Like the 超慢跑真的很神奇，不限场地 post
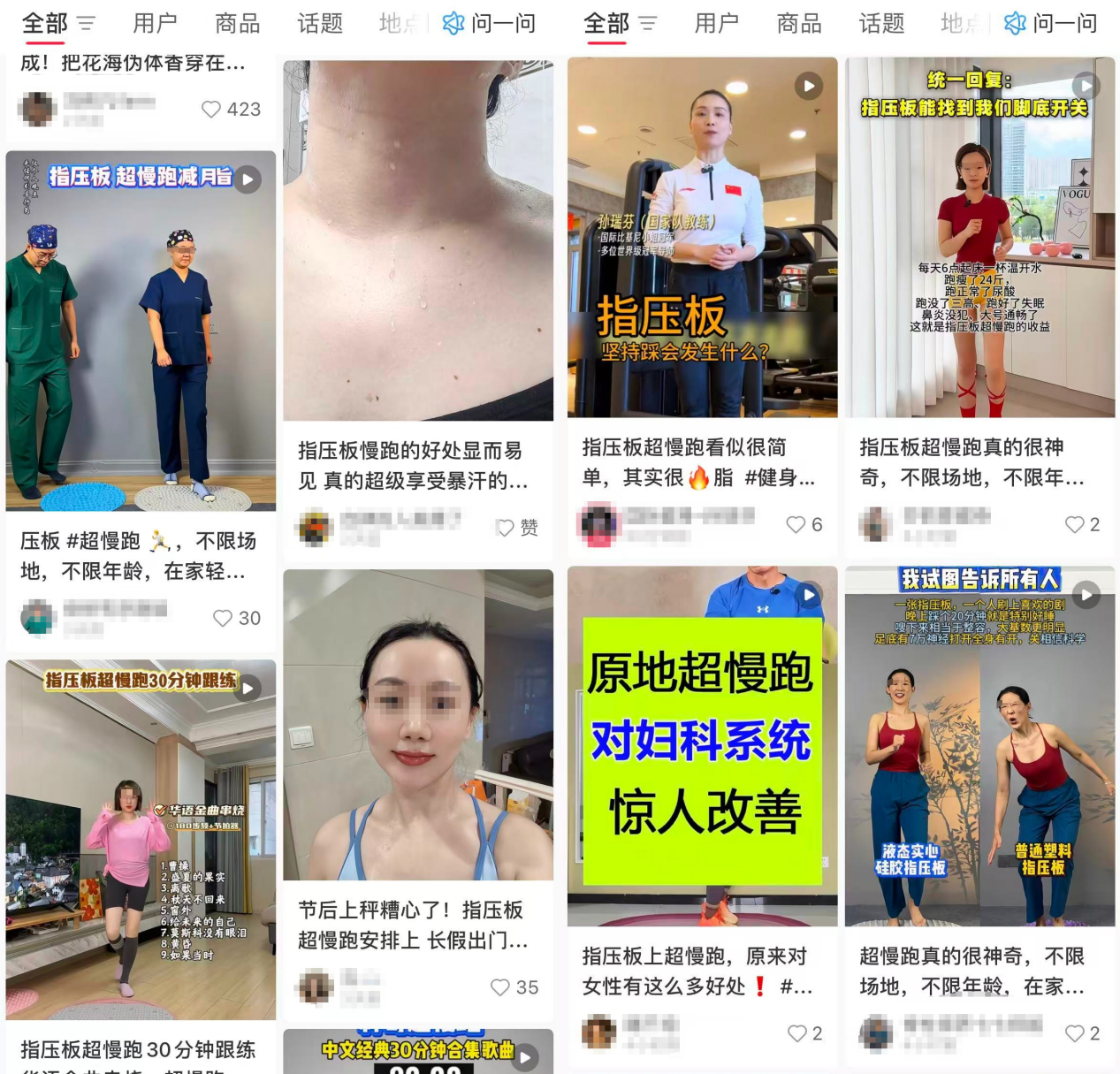 pos(1074,1033)
